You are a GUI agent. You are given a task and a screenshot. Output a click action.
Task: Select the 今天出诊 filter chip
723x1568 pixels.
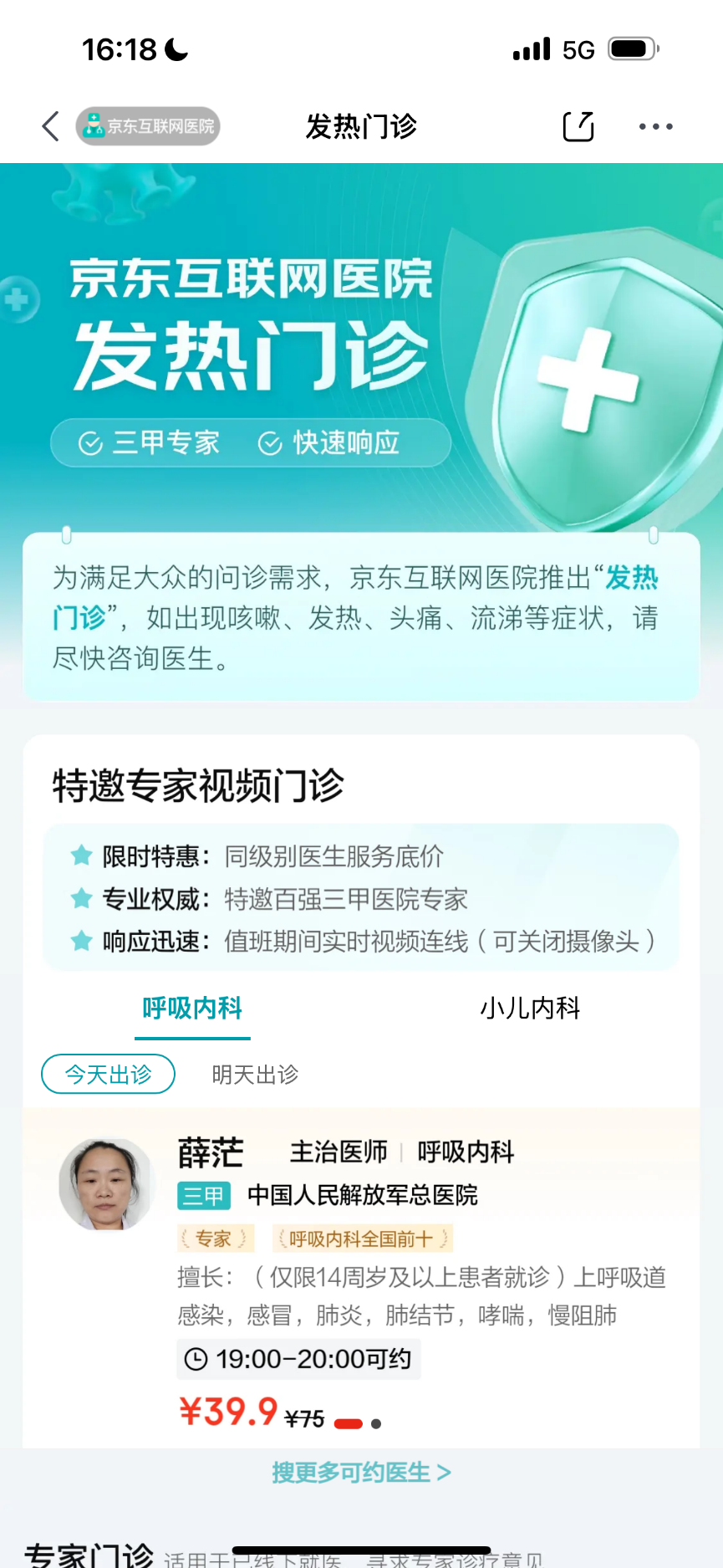point(109,1074)
